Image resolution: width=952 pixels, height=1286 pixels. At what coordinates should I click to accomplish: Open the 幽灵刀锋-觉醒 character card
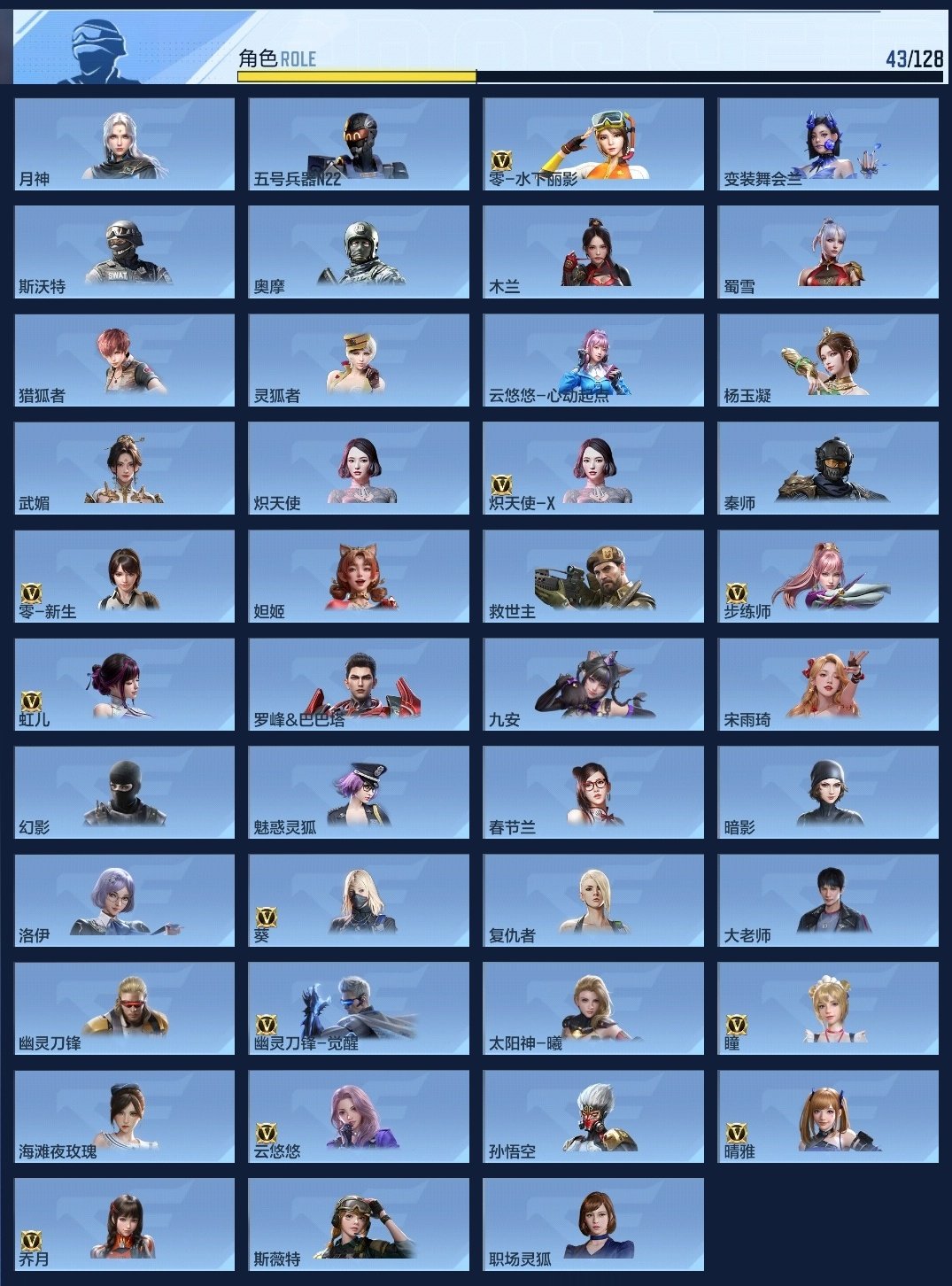[359, 1008]
